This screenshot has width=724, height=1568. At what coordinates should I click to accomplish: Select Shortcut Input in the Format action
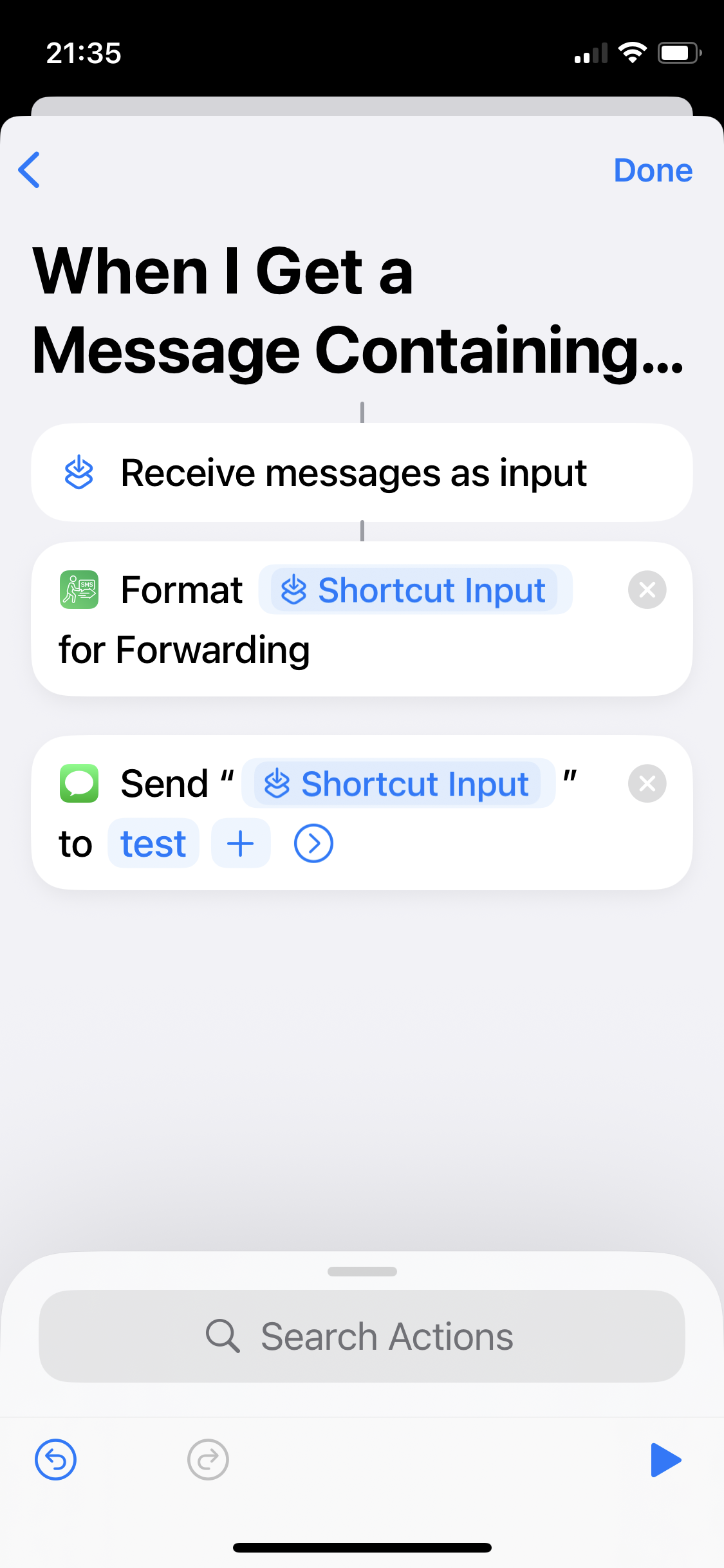tap(415, 590)
